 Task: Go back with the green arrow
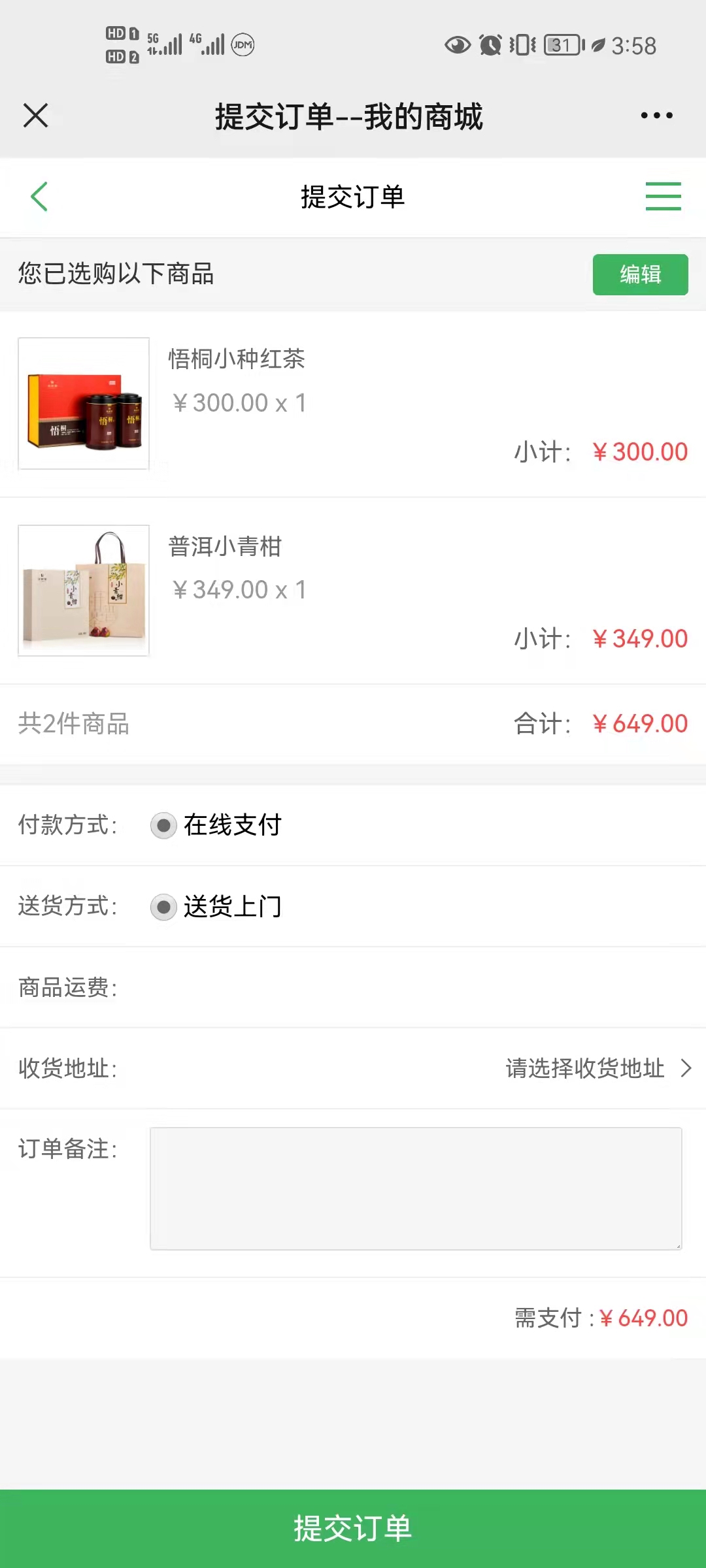click(39, 197)
